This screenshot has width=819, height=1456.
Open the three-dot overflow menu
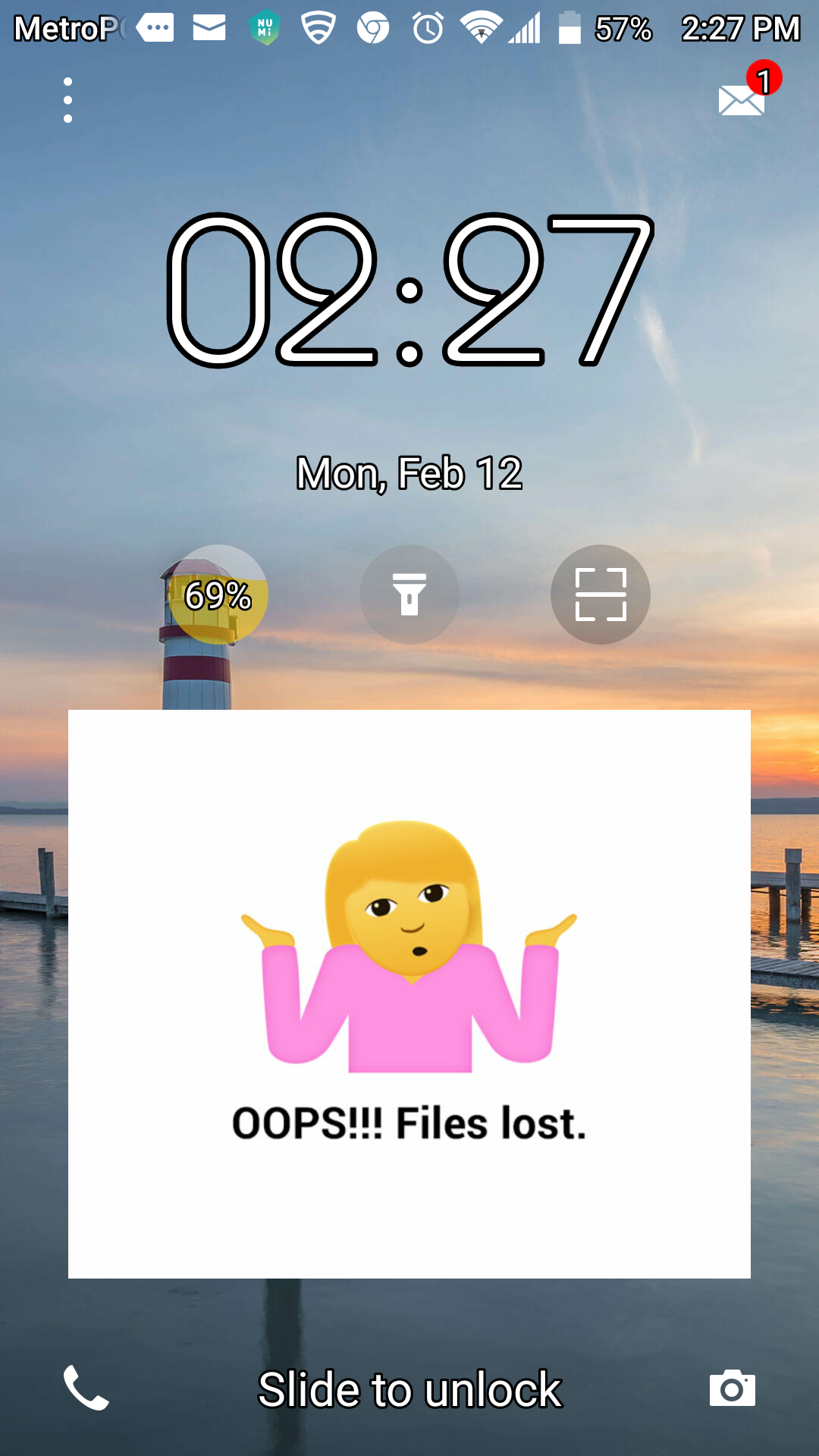coord(68,100)
